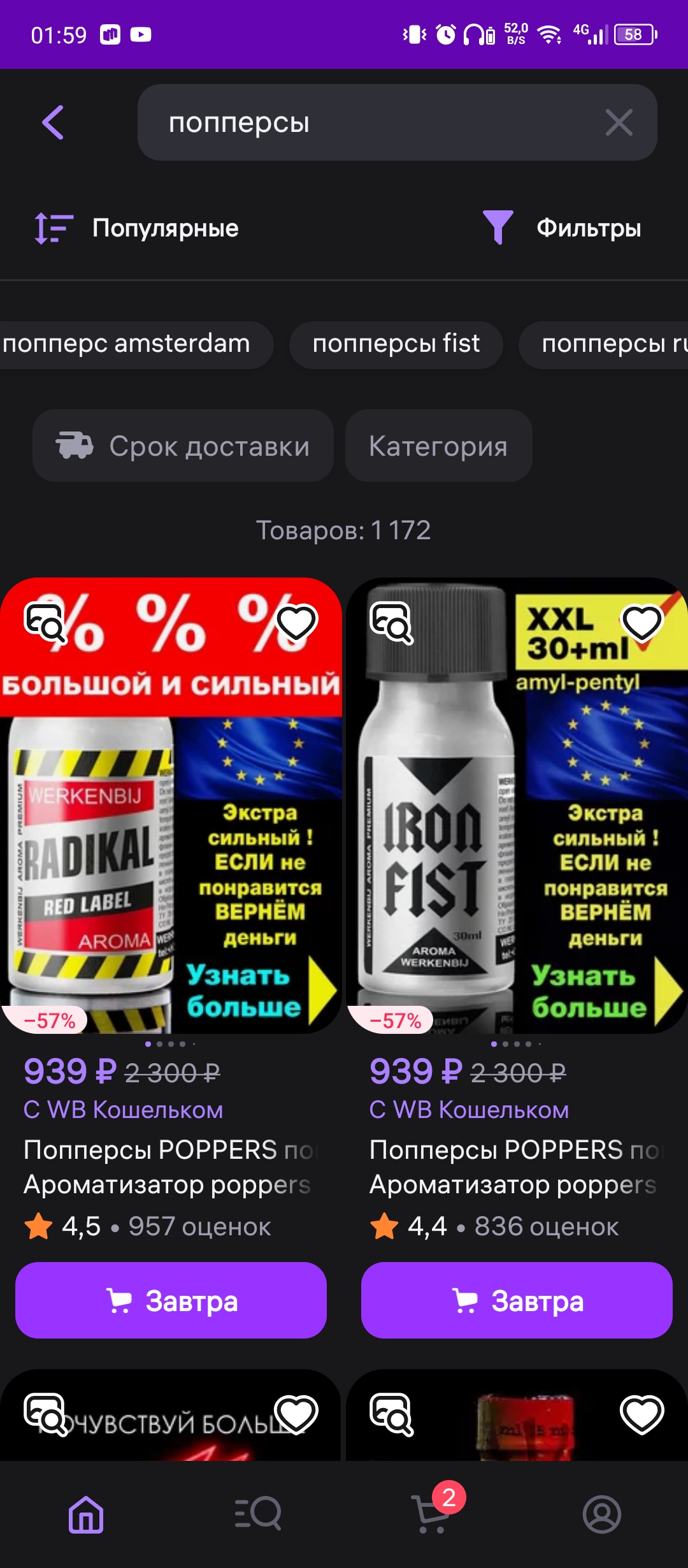Clear the search text with the X
This screenshot has width=688, height=1568.
click(619, 122)
